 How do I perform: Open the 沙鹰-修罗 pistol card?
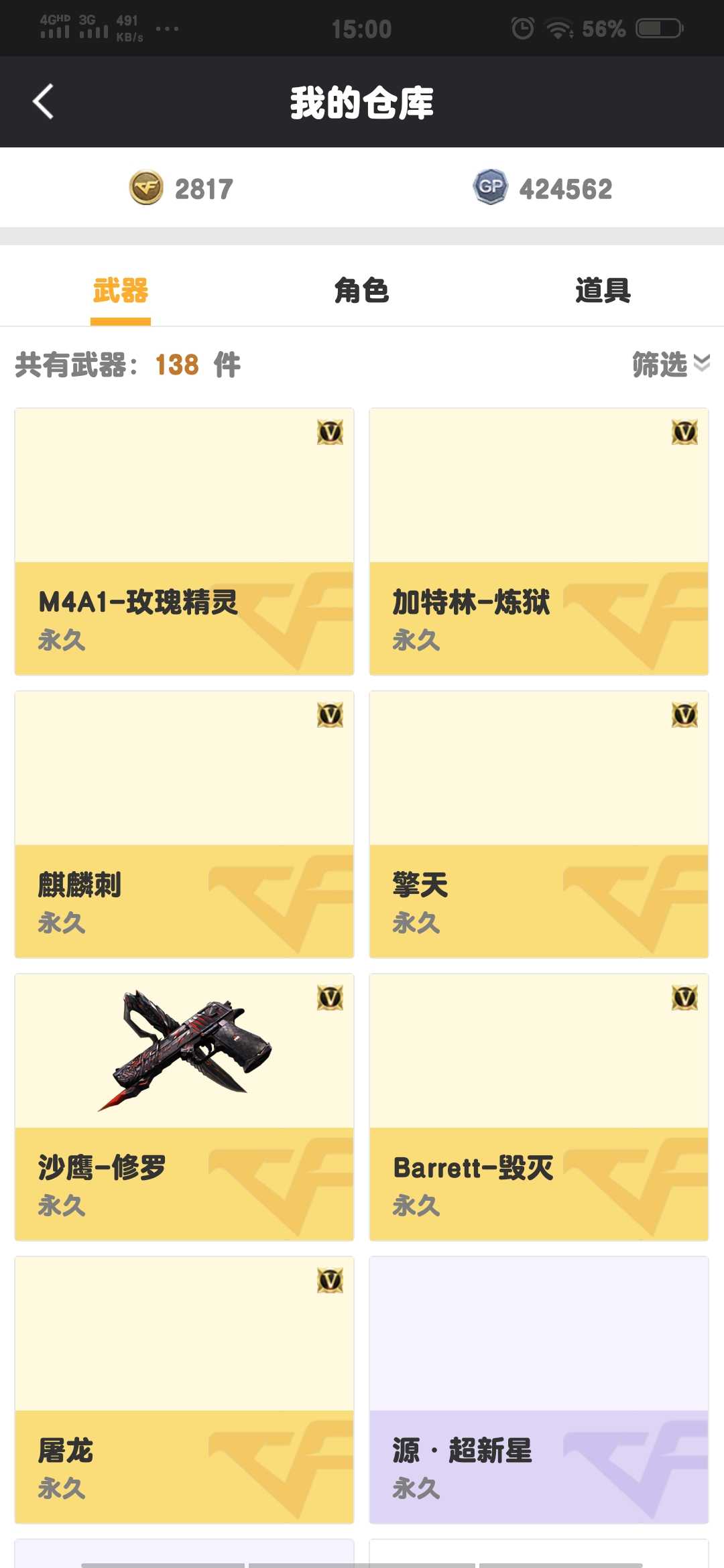coord(184,1107)
